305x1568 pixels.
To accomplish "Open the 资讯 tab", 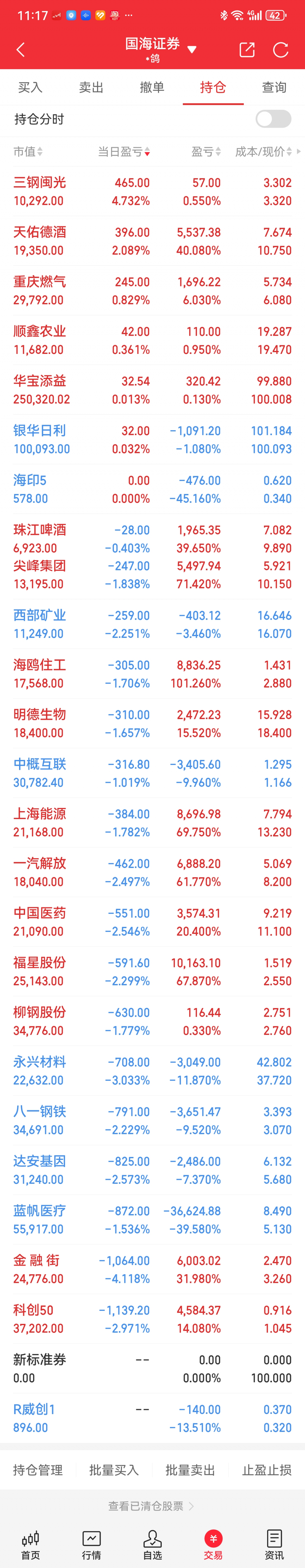I will 274,1544.
